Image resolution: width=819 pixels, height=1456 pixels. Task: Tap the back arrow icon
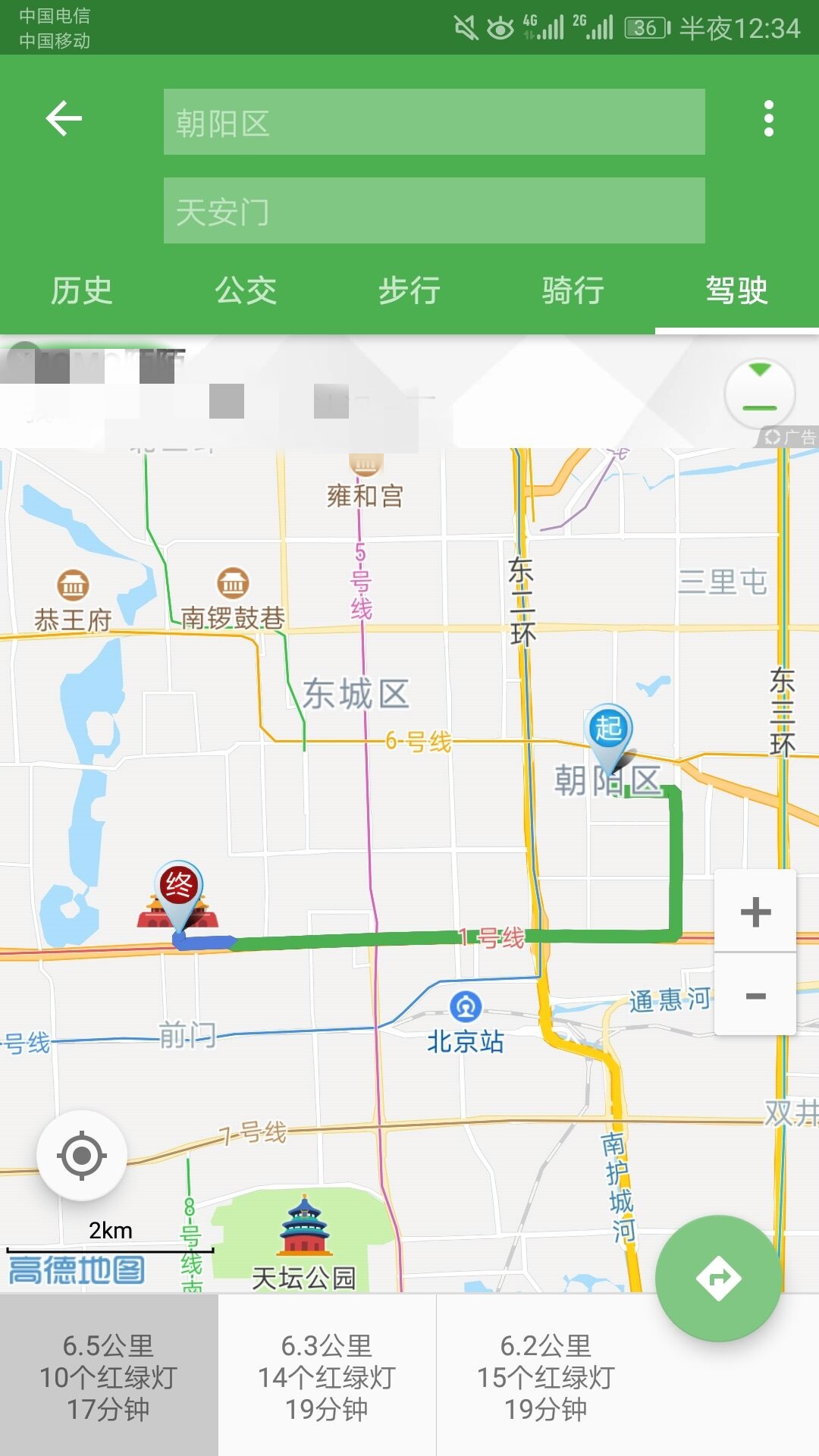tap(64, 118)
